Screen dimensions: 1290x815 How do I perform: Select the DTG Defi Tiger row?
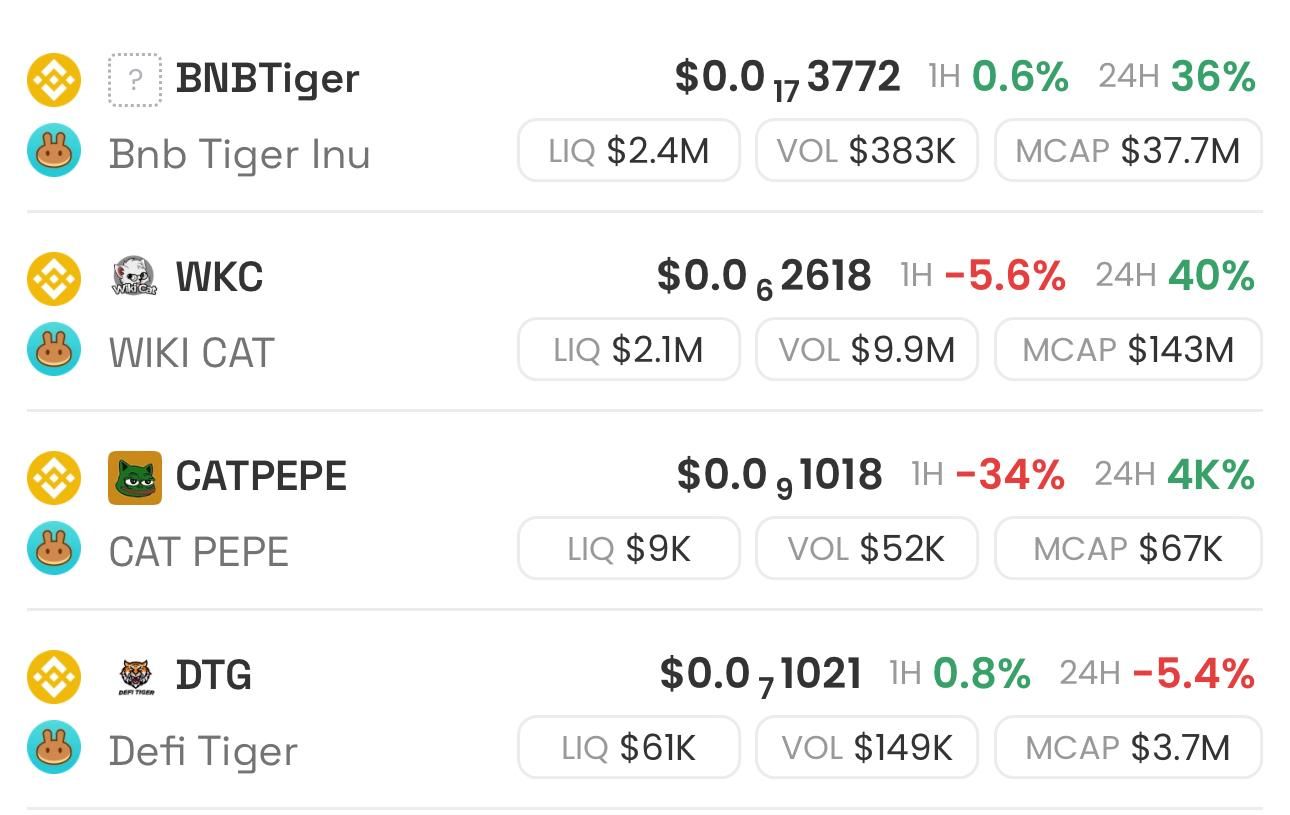click(x=213, y=675)
